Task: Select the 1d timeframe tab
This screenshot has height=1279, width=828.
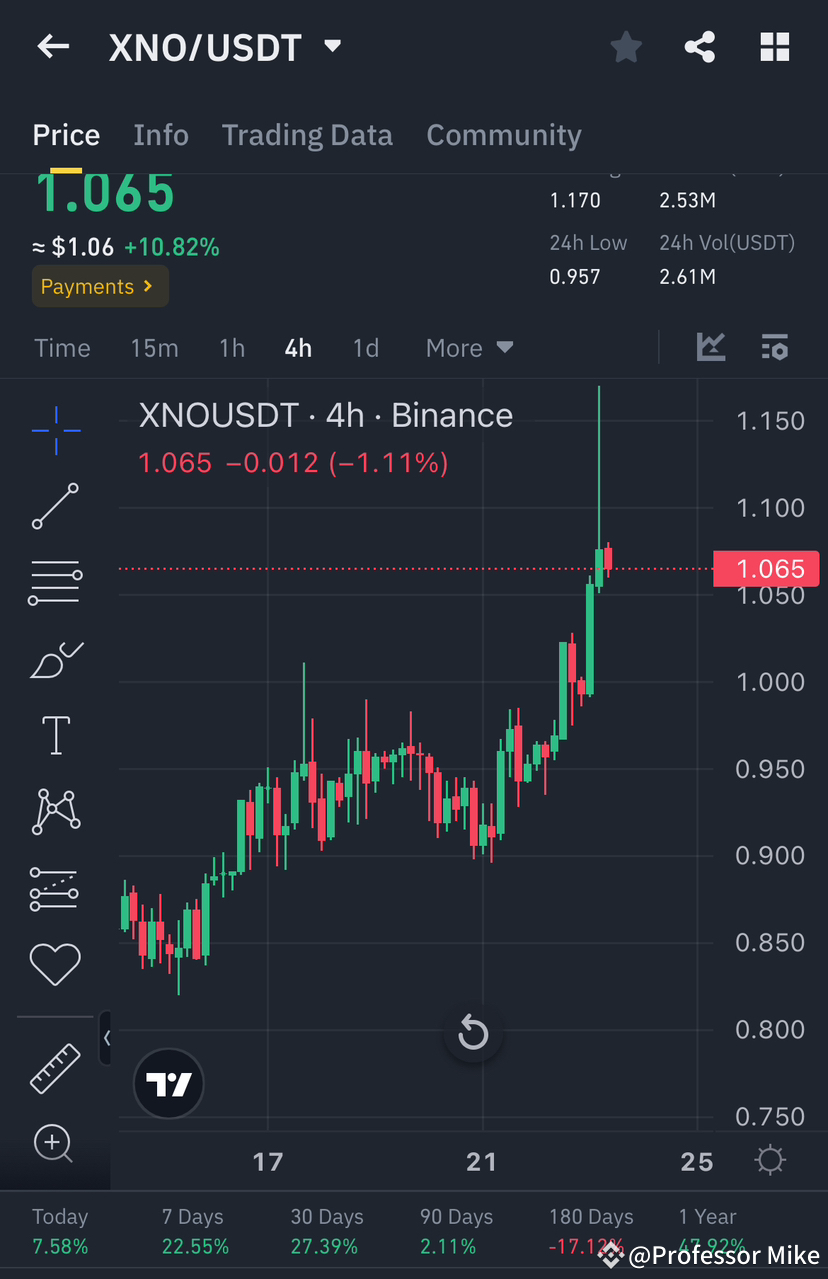Action: point(365,347)
